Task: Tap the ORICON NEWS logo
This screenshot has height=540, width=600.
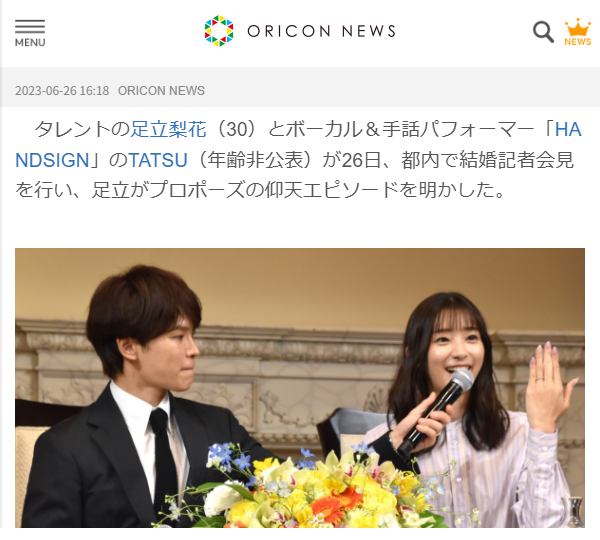Action: pyautogui.click(x=300, y=31)
